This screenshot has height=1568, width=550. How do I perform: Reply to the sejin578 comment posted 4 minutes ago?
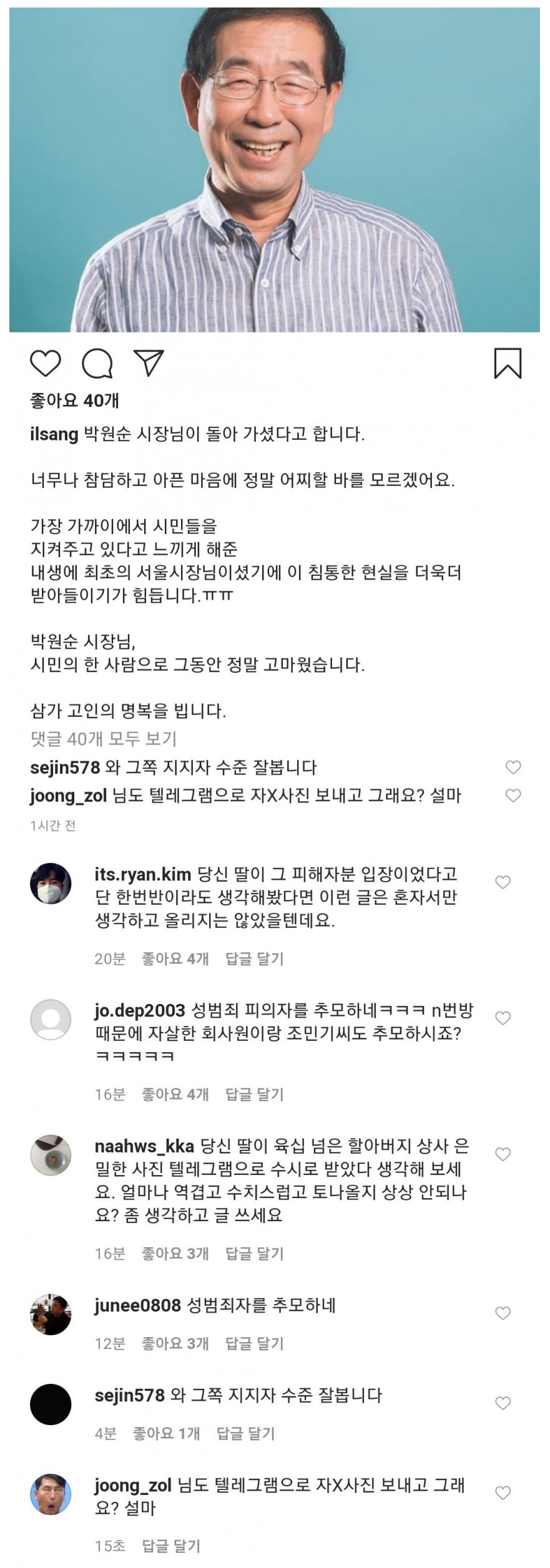(245, 1433)
